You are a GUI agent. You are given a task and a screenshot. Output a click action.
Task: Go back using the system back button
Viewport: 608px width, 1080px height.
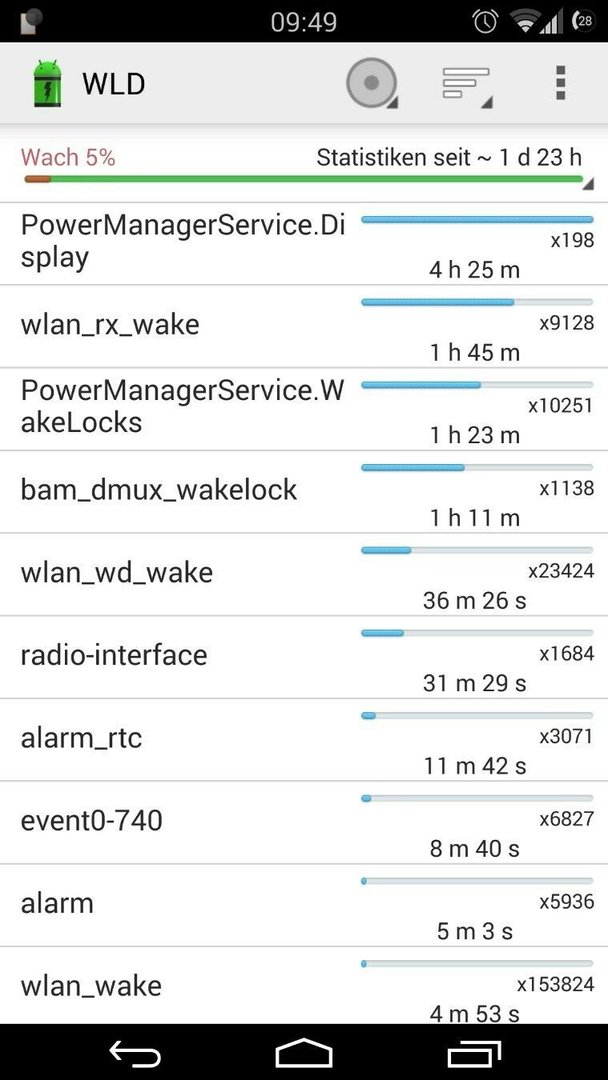click(135, 1053)
